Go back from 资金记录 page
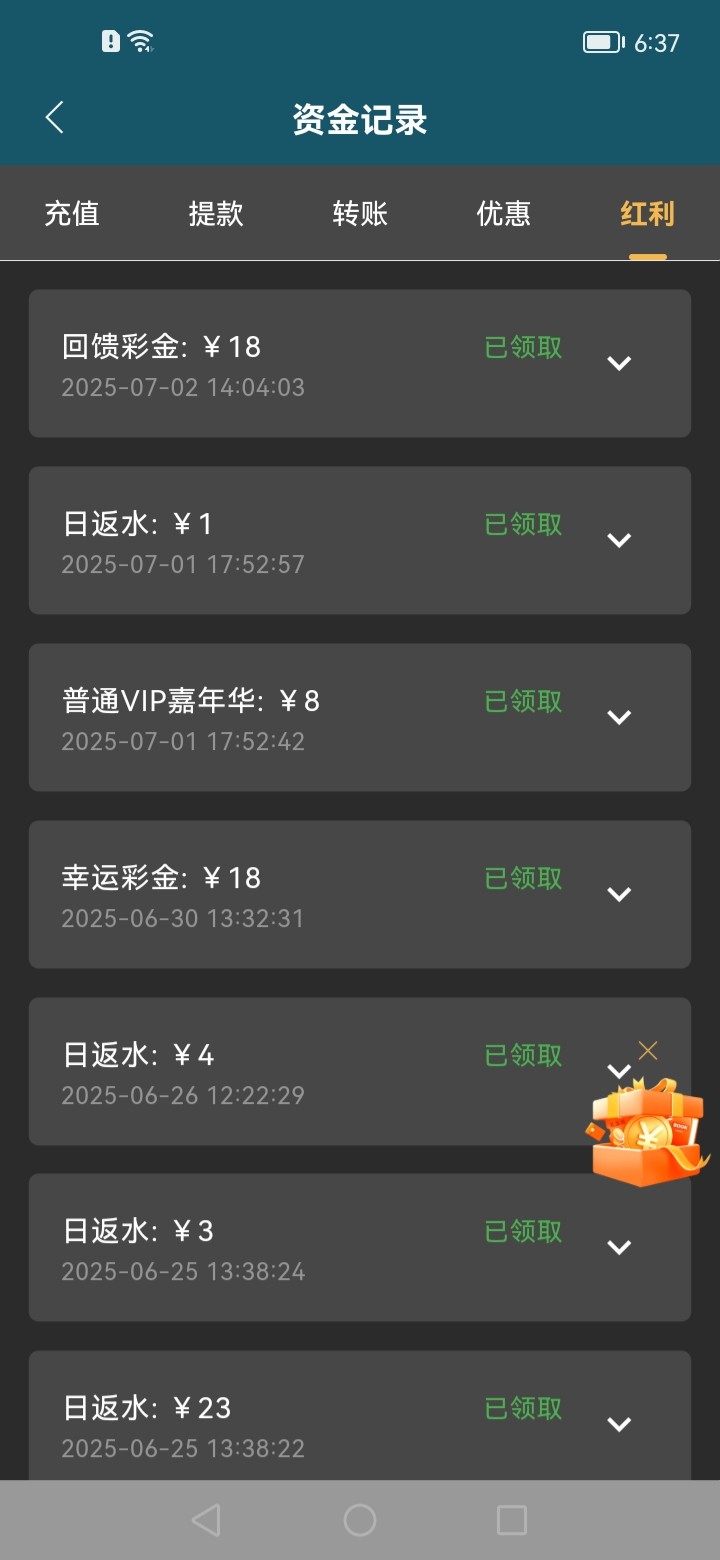 [55, 118]
